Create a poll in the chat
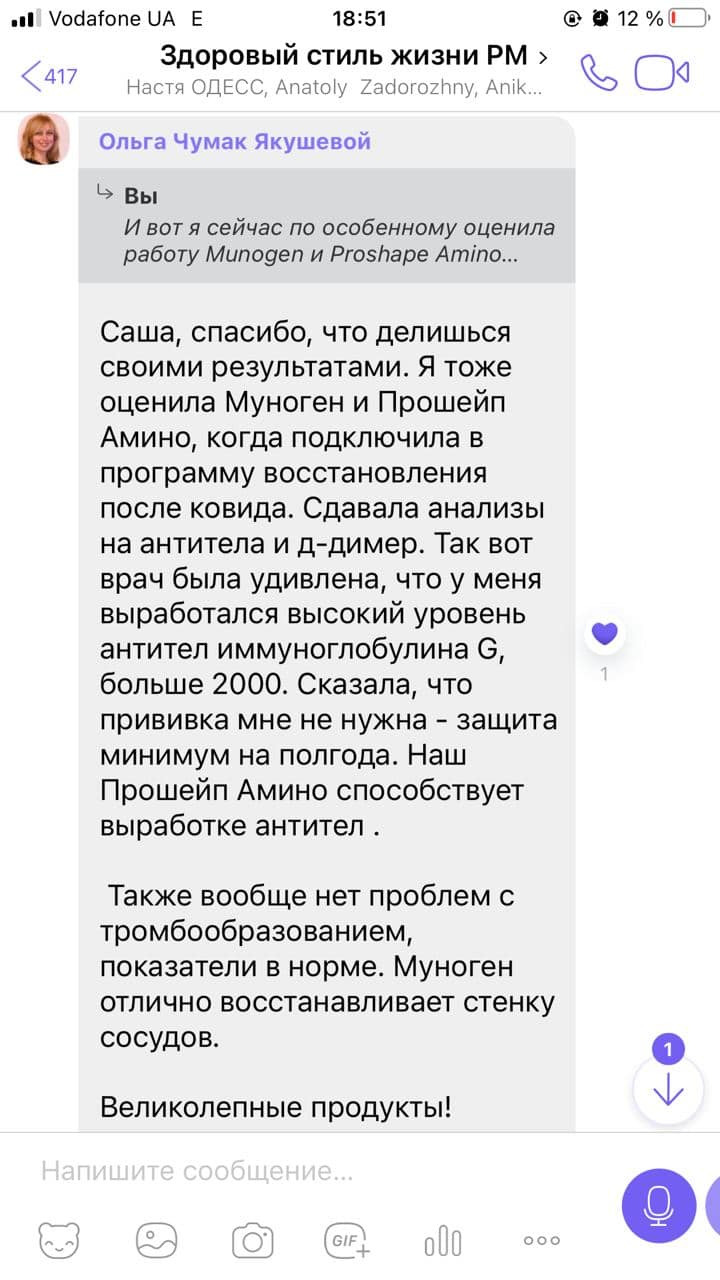The height and width of the screenshot is (1280, 720). (443, 1241)
